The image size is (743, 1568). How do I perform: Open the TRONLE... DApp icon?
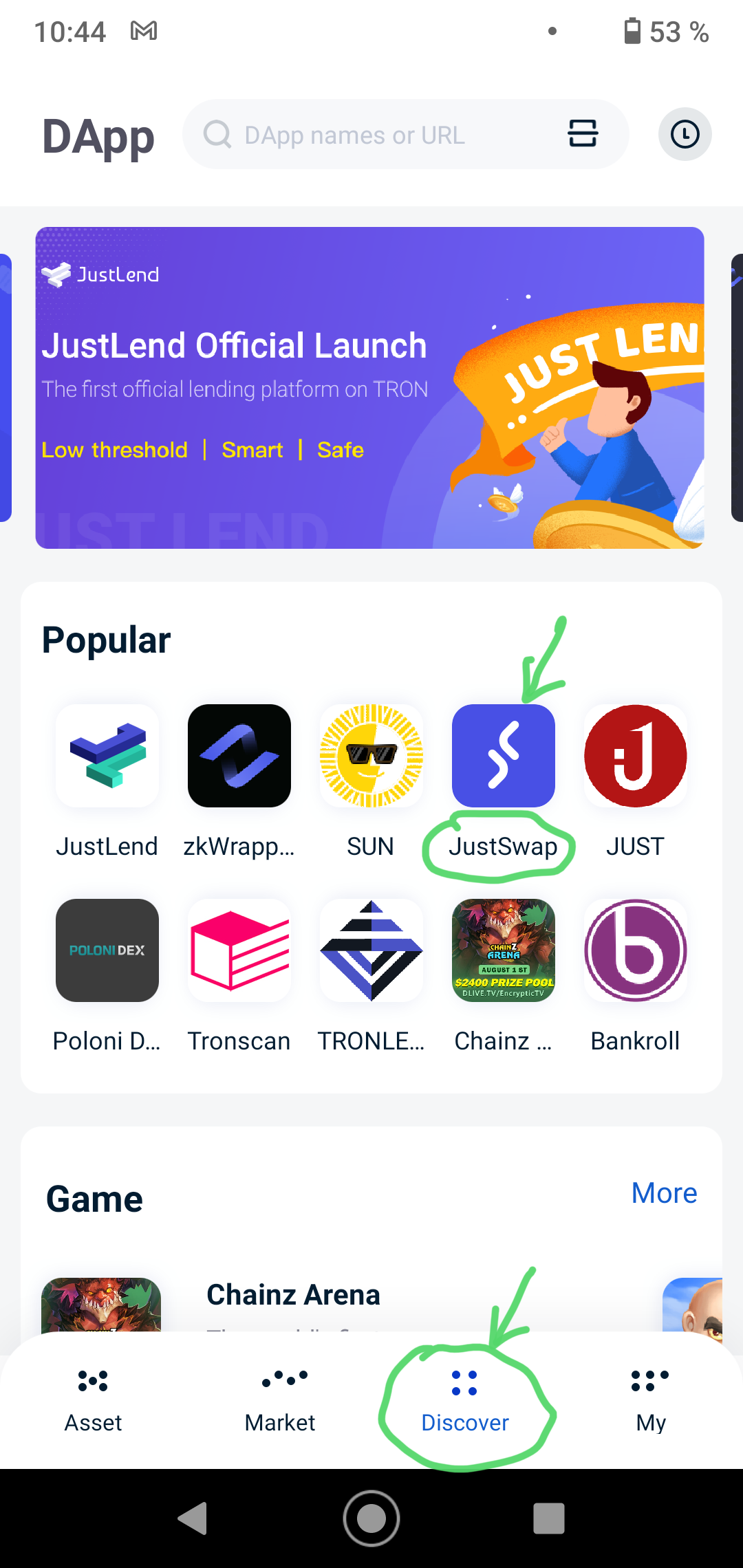(371, 950)
